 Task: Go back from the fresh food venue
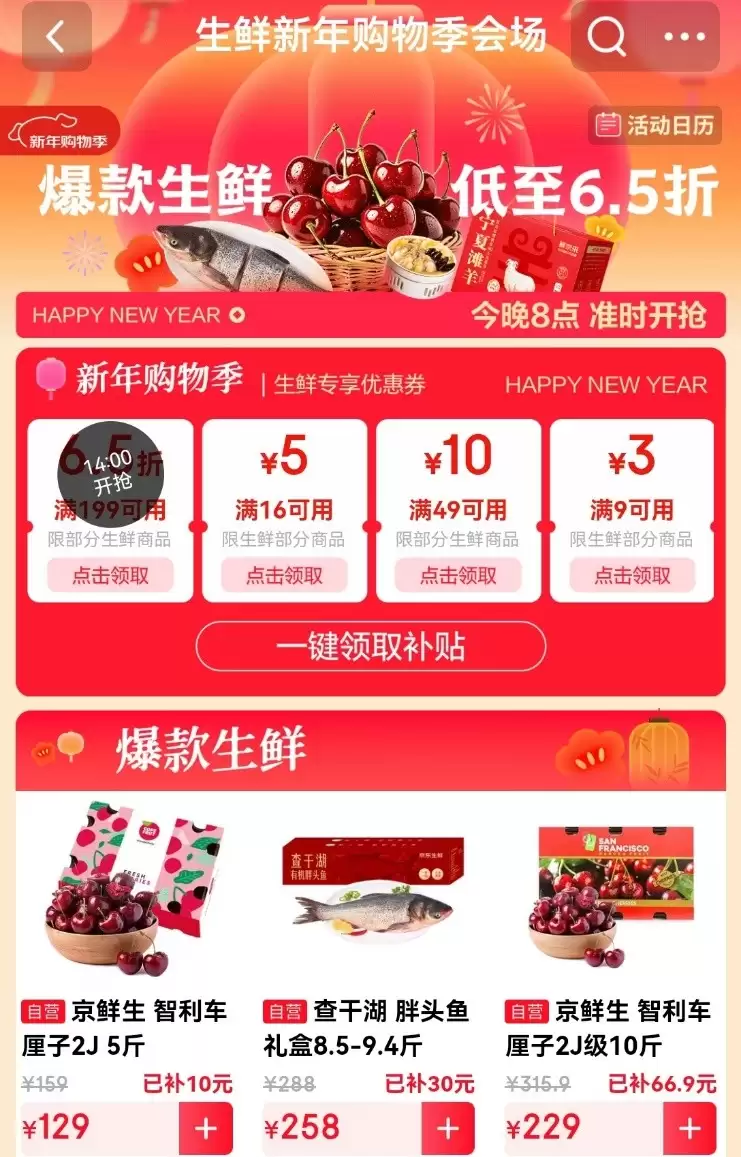(56, 37)
